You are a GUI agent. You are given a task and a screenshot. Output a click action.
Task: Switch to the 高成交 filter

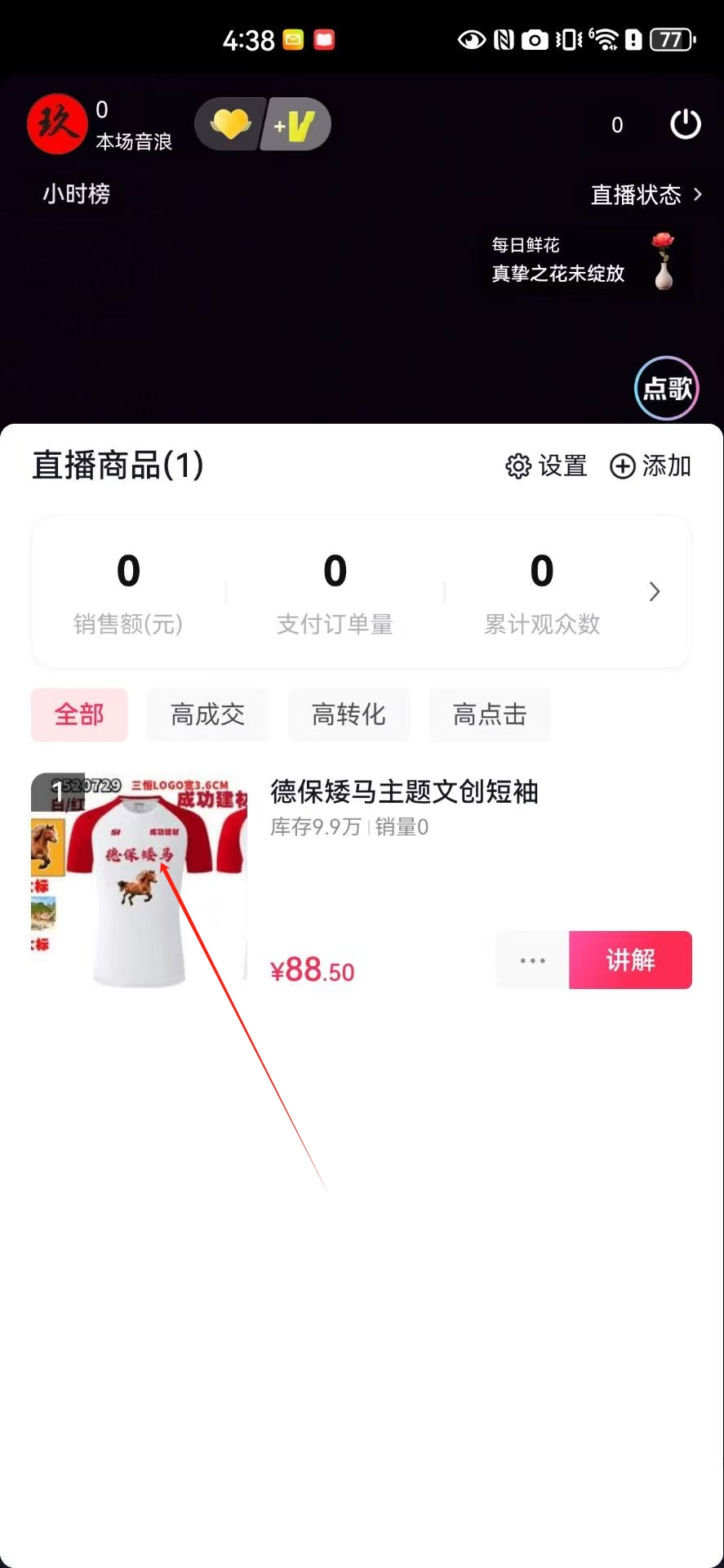click(207, 715)
